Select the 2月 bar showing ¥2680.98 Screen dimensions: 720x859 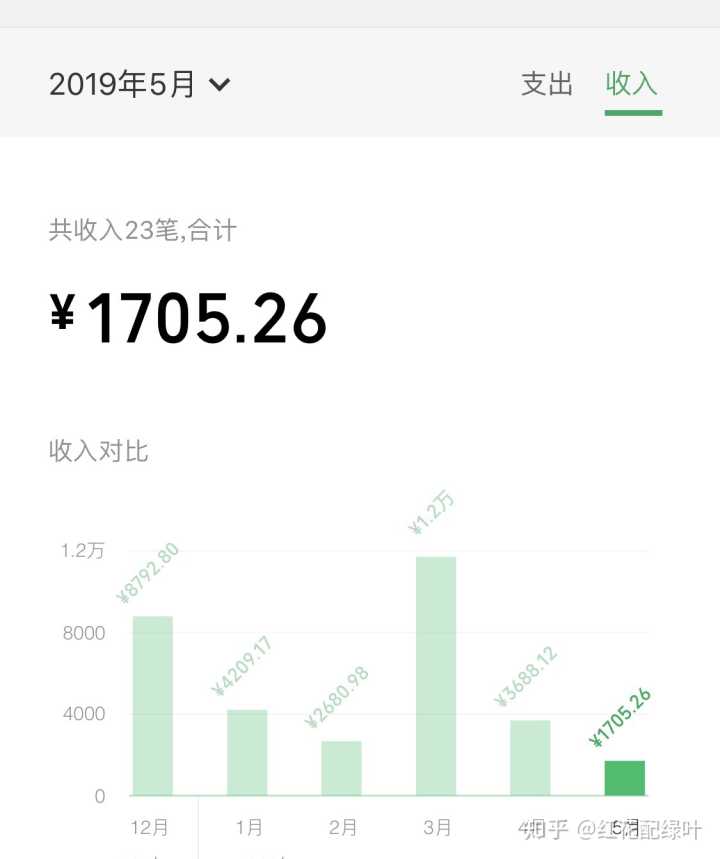(341, 767)
